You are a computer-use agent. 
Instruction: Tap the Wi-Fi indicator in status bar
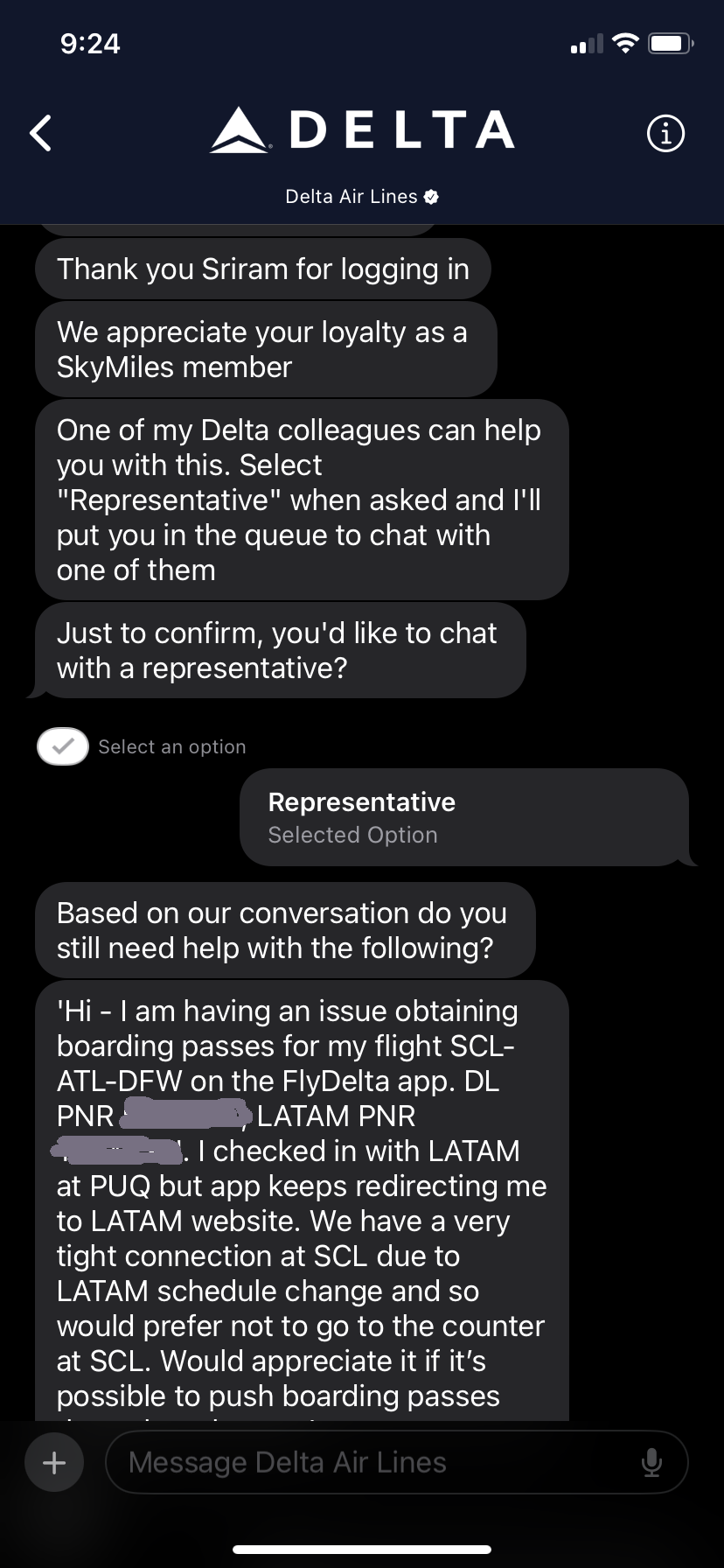(x=626, y=43)
